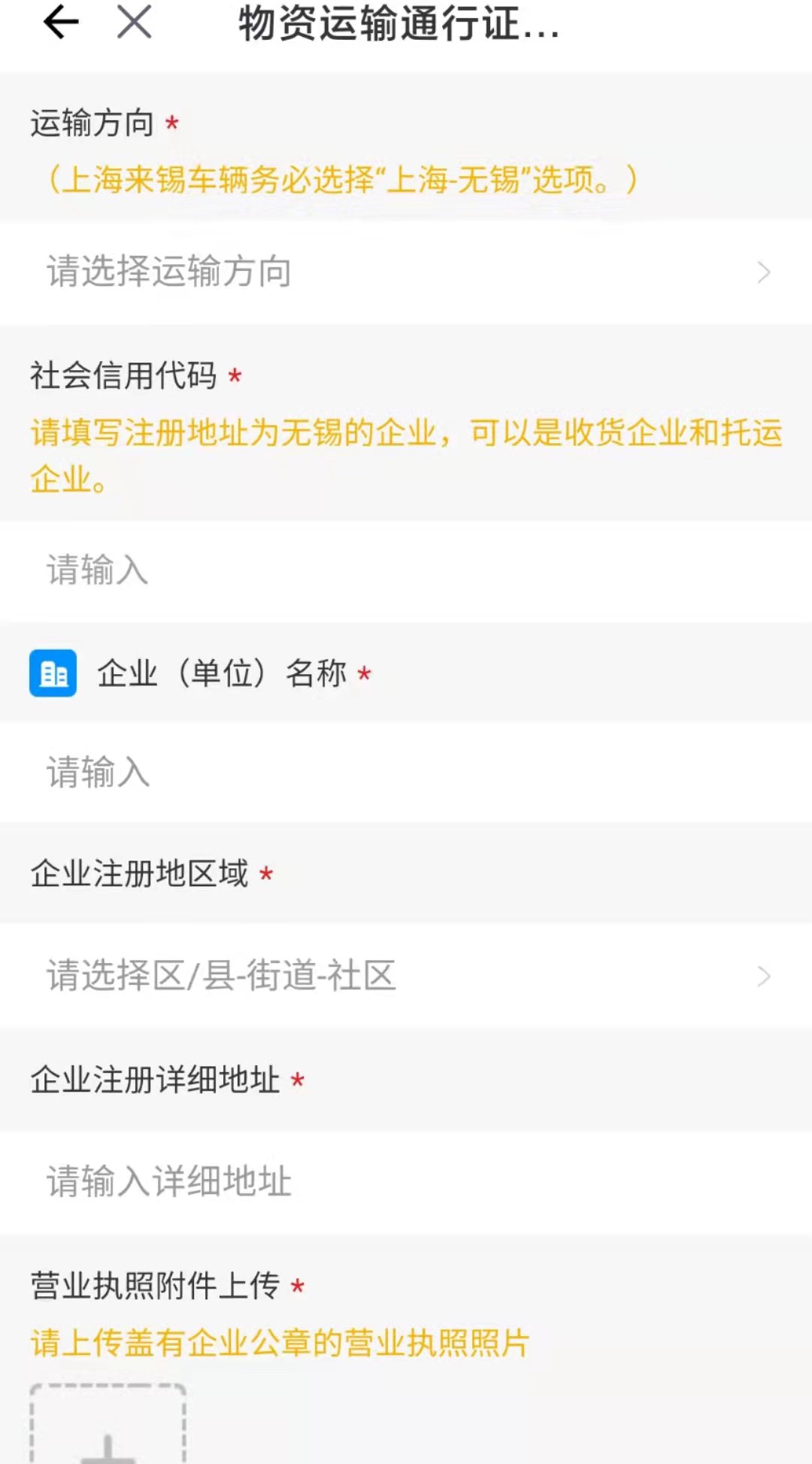Close the 物资运输通行证 page
Screen dimensions: 812x1464
pyautogui.click(x=135, y=23)
